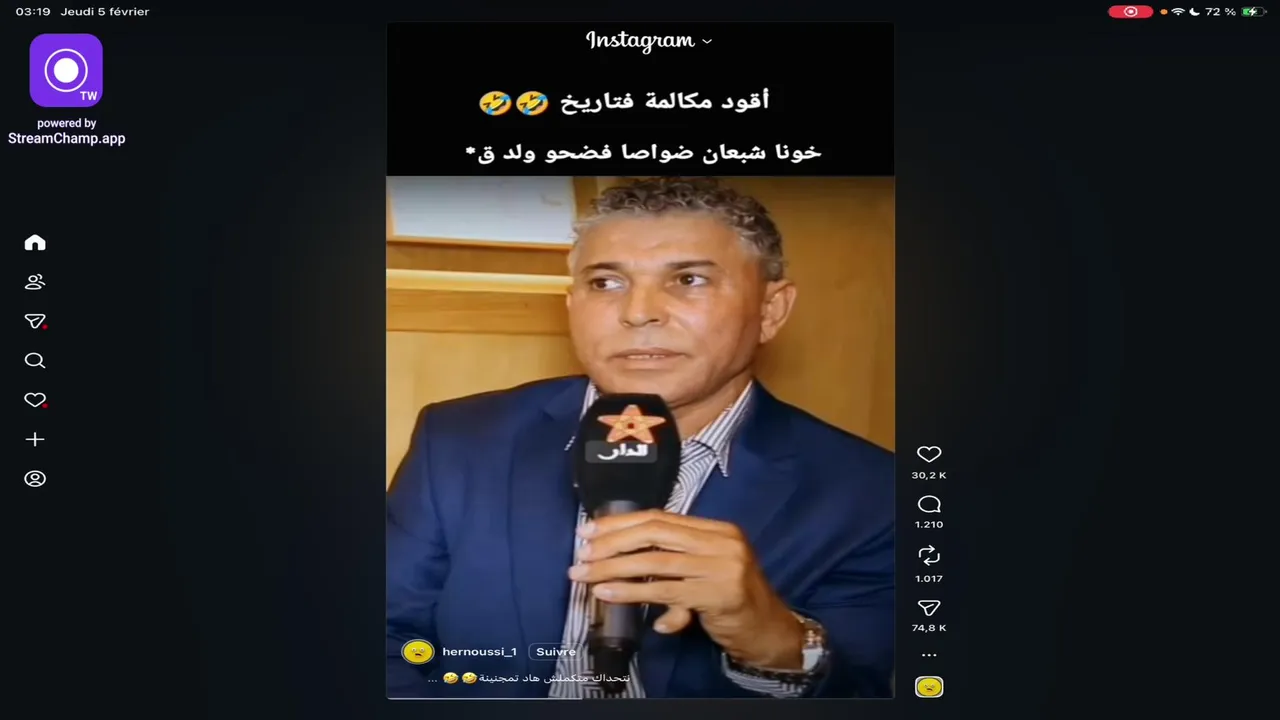Viewport: 1280px width, 720px height.
Task: Tap the StreamChamp recorder app icon
Action: (66, 70)
